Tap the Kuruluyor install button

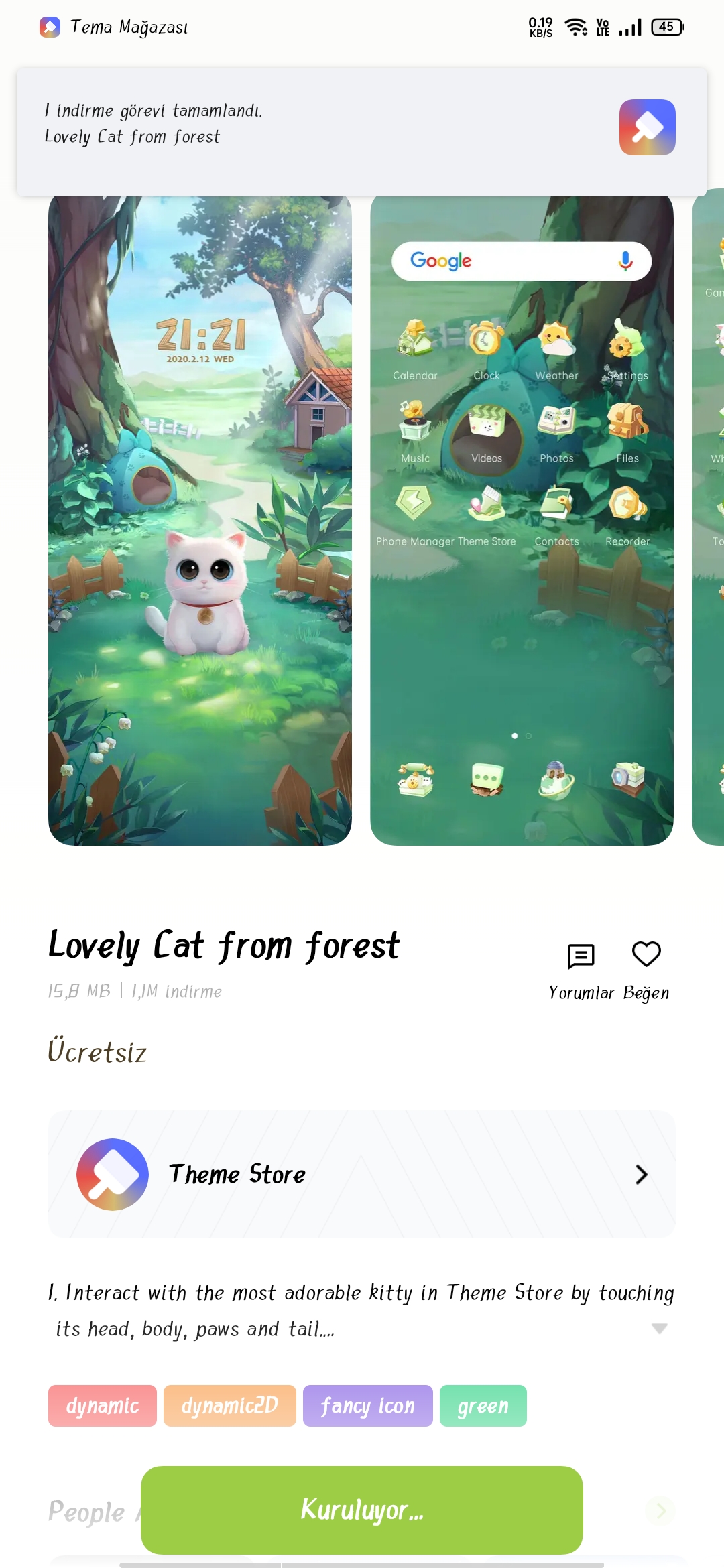(x=362, y=1510)
